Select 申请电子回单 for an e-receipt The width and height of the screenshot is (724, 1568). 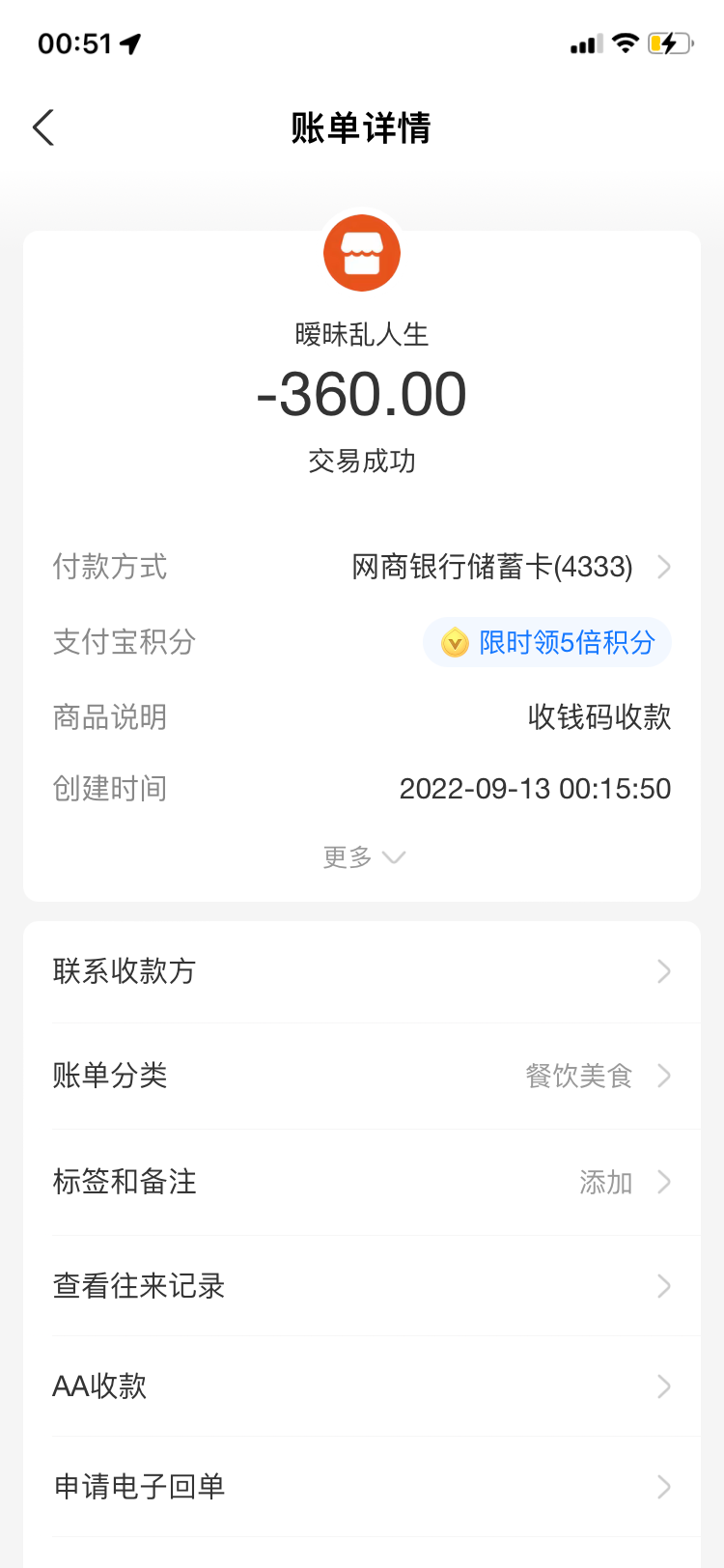pos(362,1487)
